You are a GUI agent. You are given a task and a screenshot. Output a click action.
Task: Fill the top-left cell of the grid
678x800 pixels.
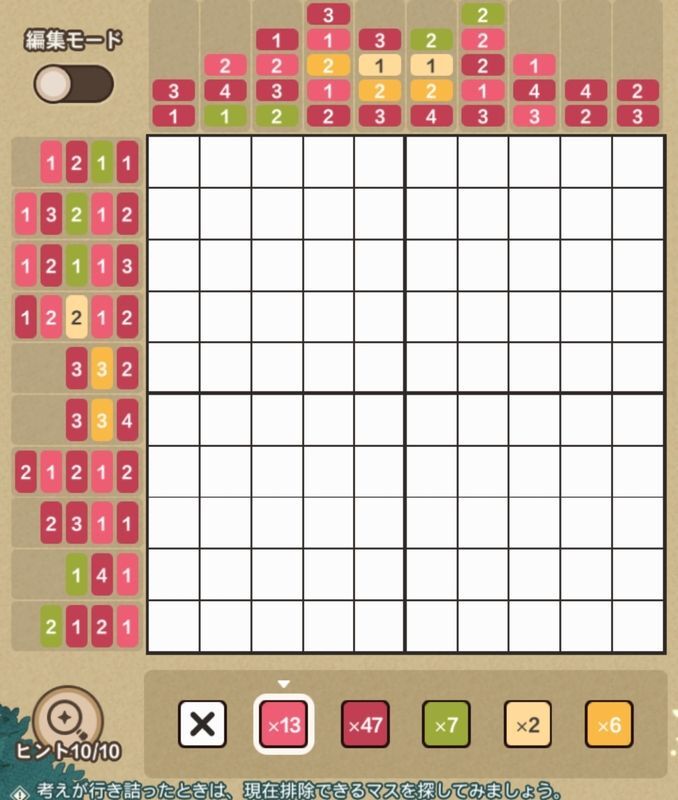point(173,160)
